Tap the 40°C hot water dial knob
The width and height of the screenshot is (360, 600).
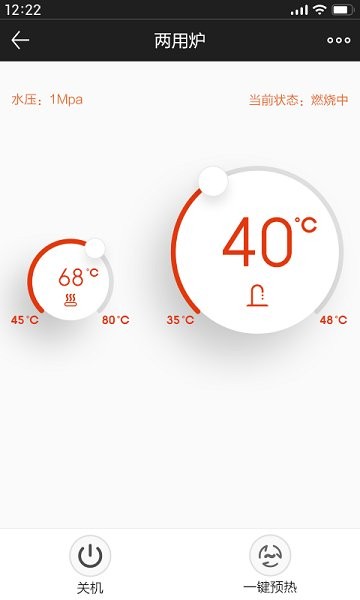tap(213, 181)
